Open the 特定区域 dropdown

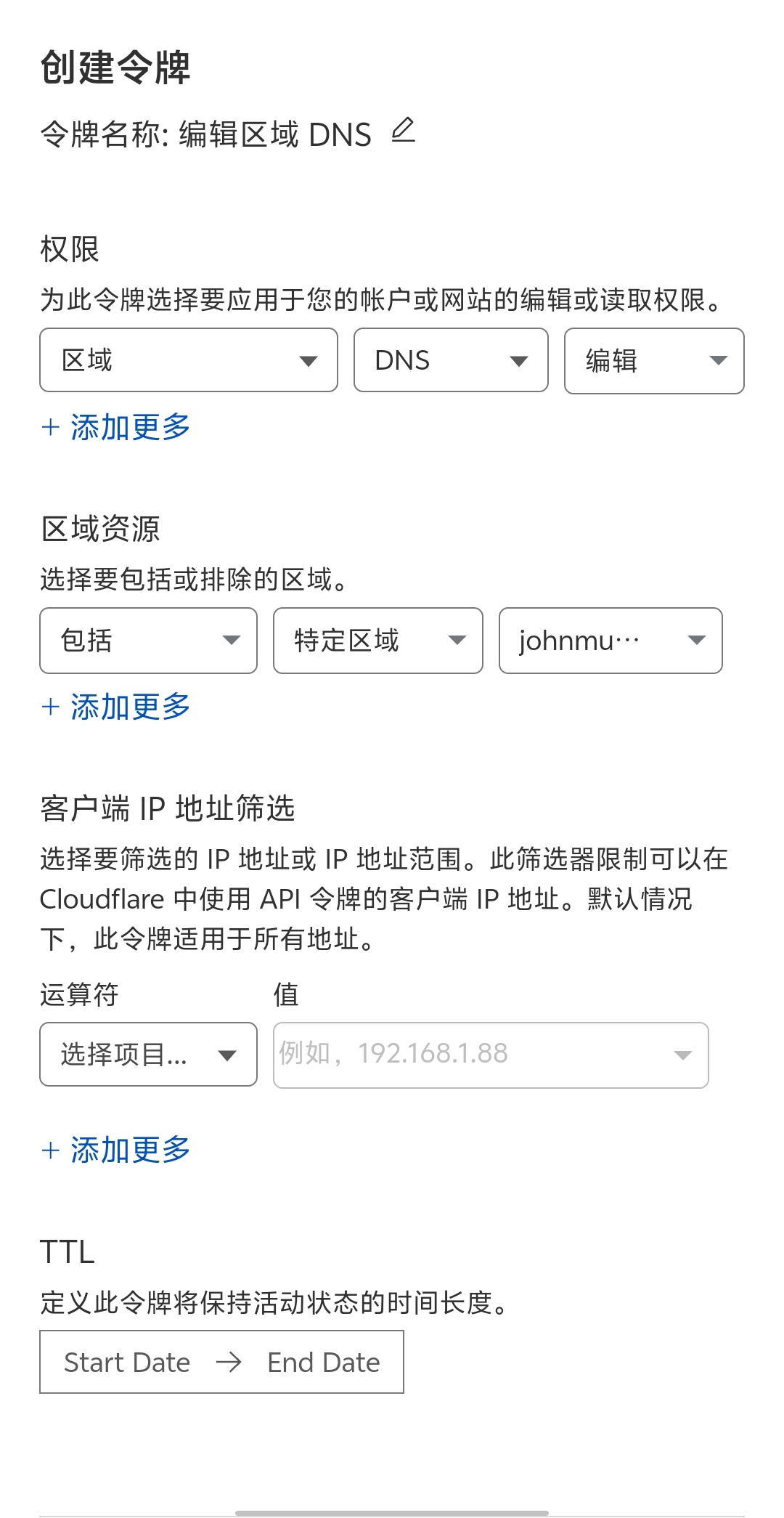377,641
